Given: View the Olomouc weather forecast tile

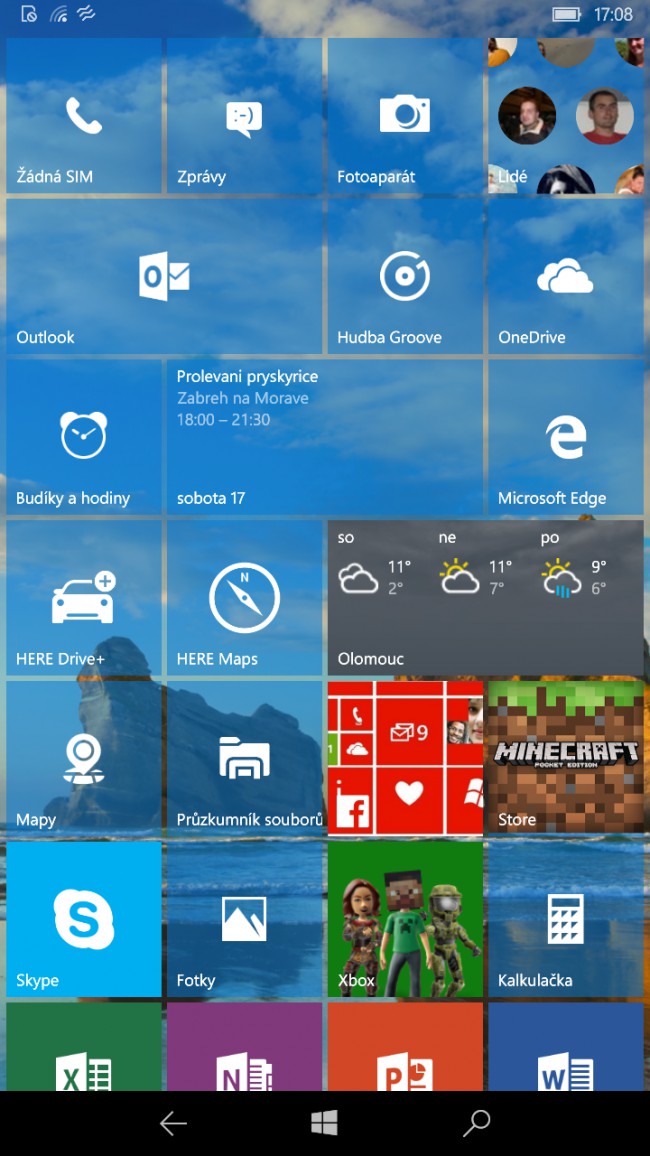Looking at the screenshot, I should pos(485,598).
